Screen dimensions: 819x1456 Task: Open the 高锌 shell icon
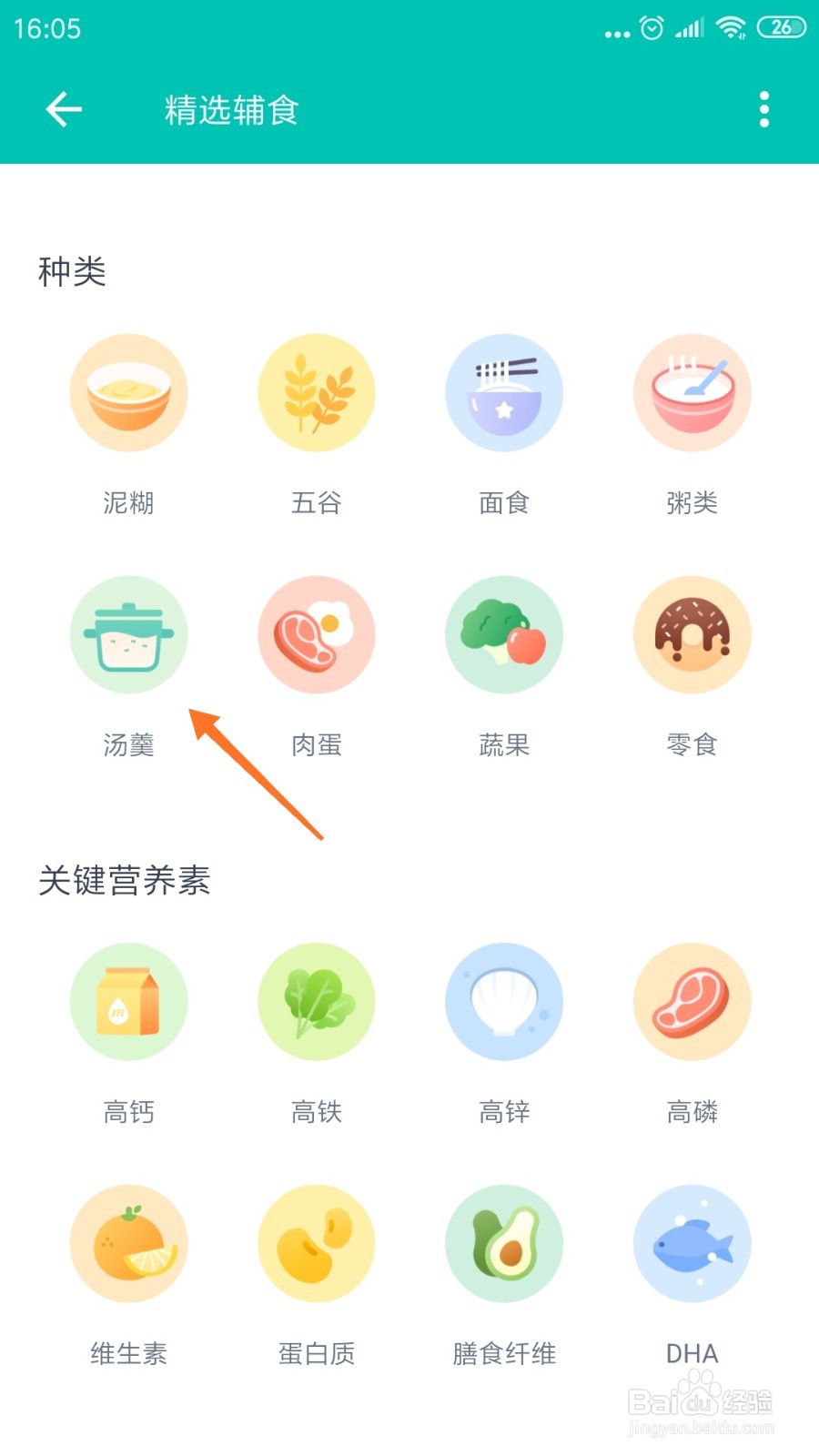[504, 1001]
